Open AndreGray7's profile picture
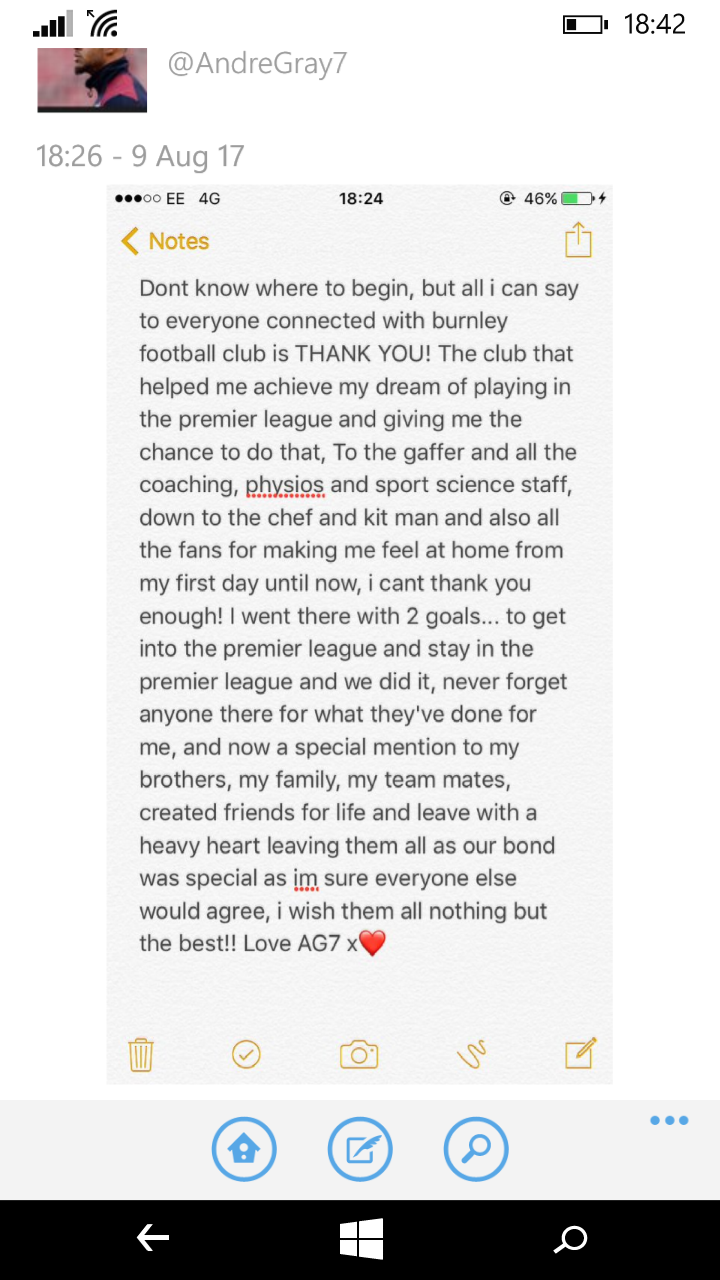The width and height of the screenshot is (720, 1280). [92, 80]
